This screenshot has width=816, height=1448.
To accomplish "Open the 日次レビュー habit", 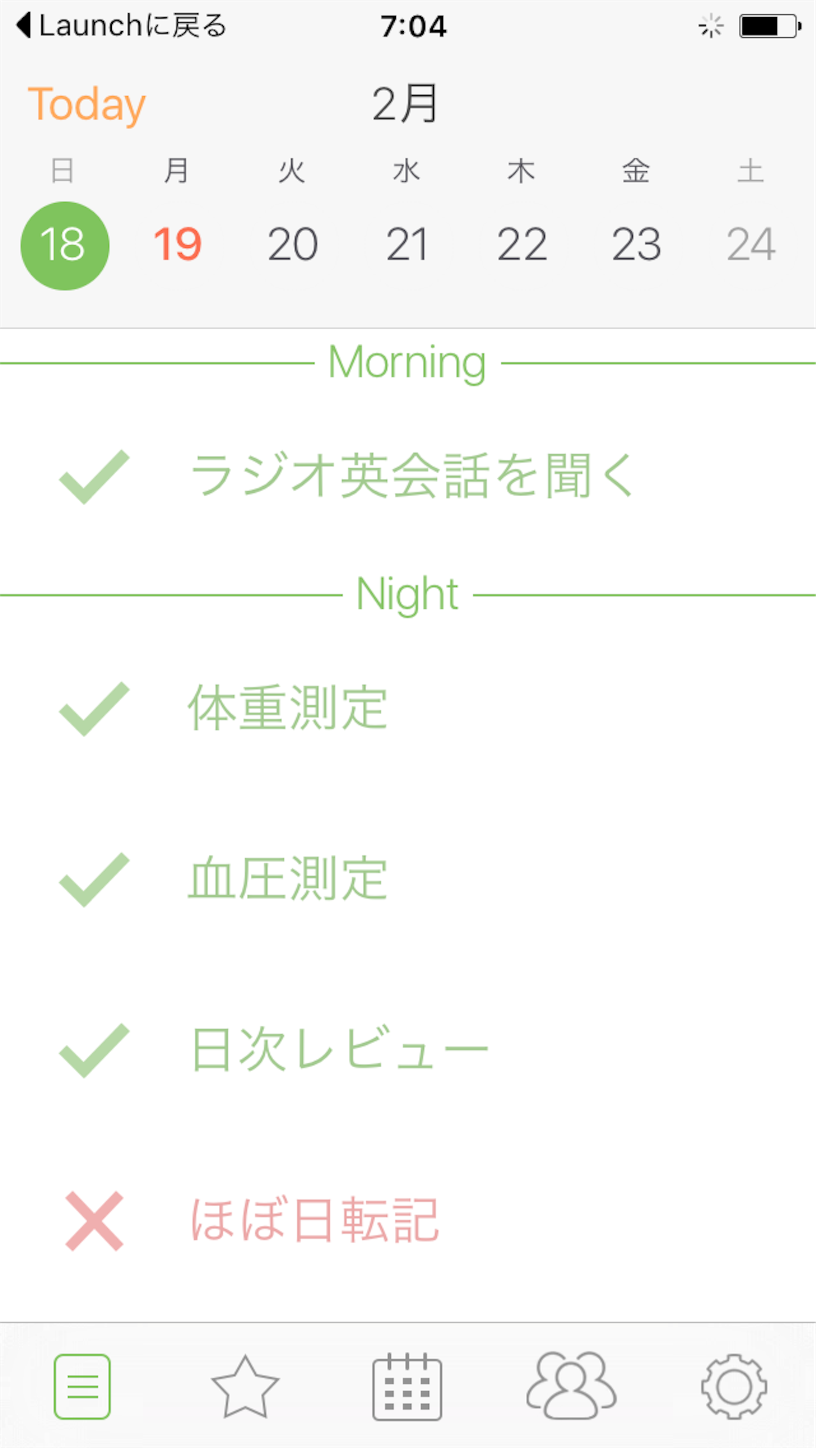I will tap(340, 1050).
